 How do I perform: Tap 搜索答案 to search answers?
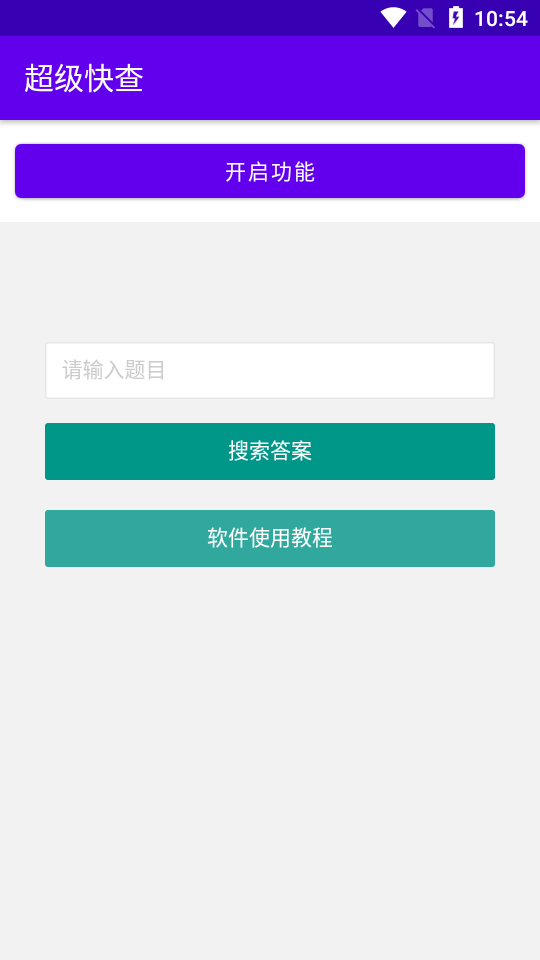270,451
